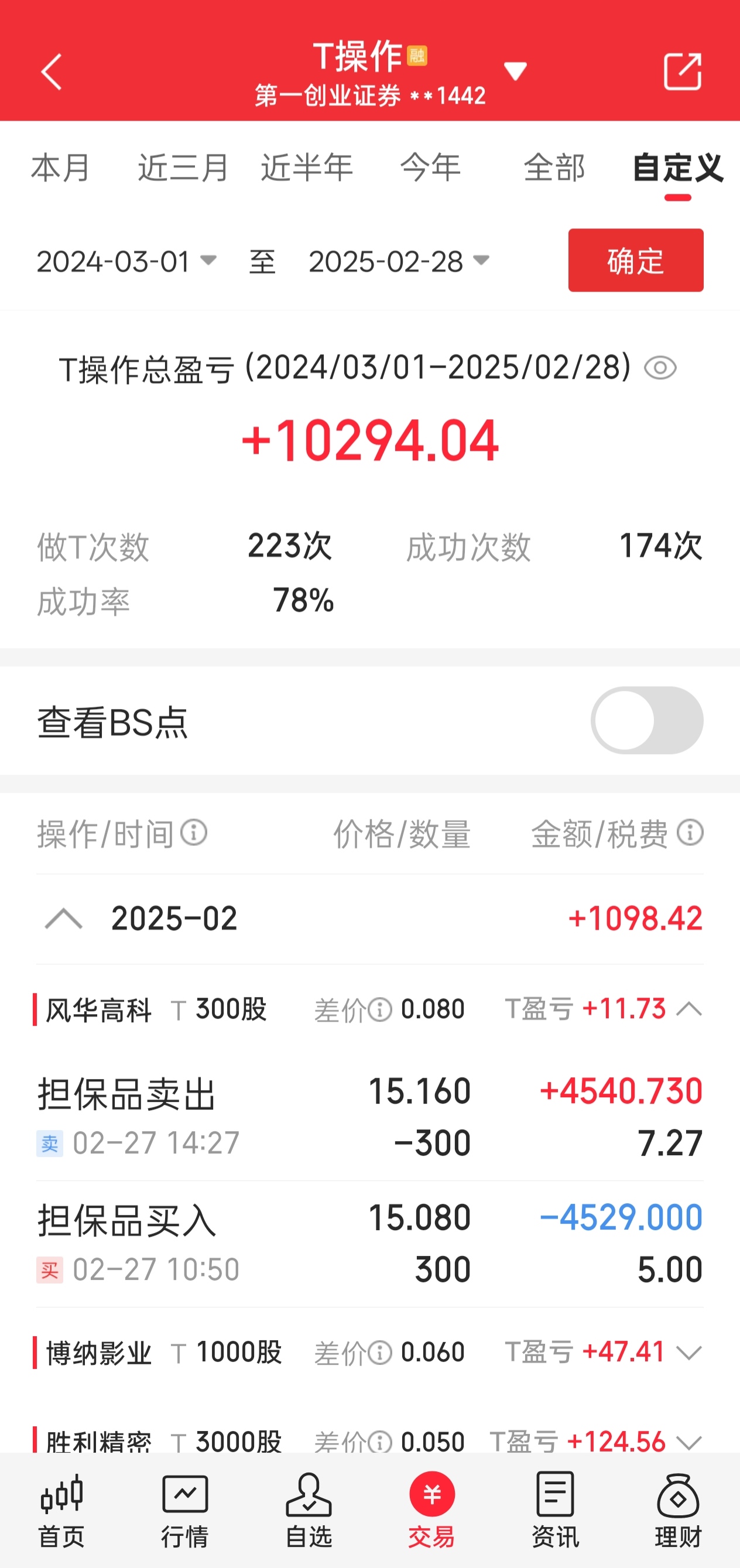Open the start date picker 2024-03-01
The height and width of the screenshot is (1568, 740).
pyautogui.click(x=124, y=262)
